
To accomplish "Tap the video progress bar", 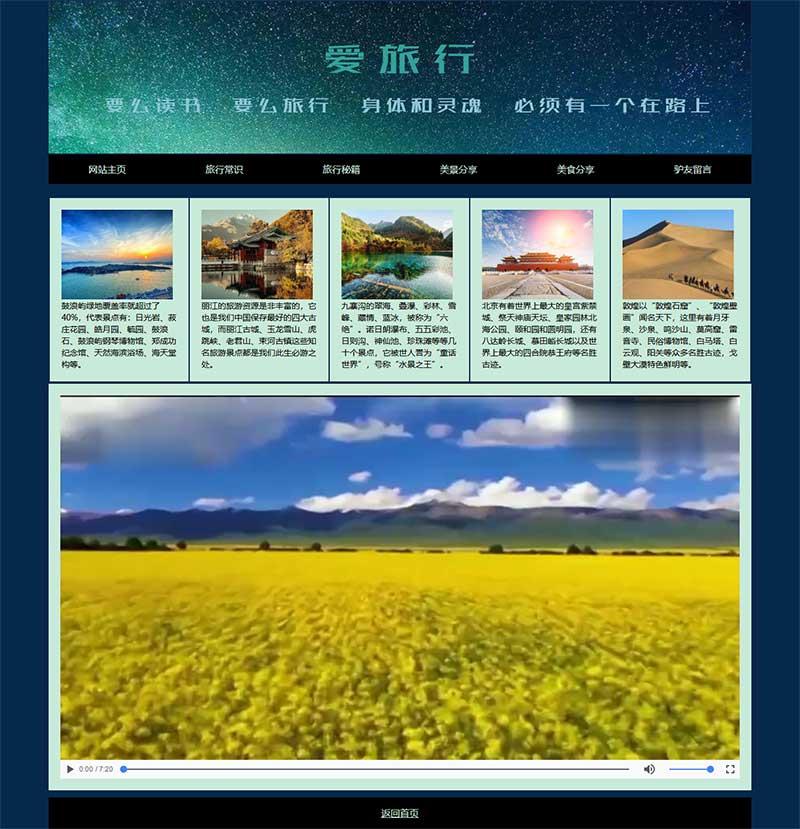I will [x=375, y=769].
